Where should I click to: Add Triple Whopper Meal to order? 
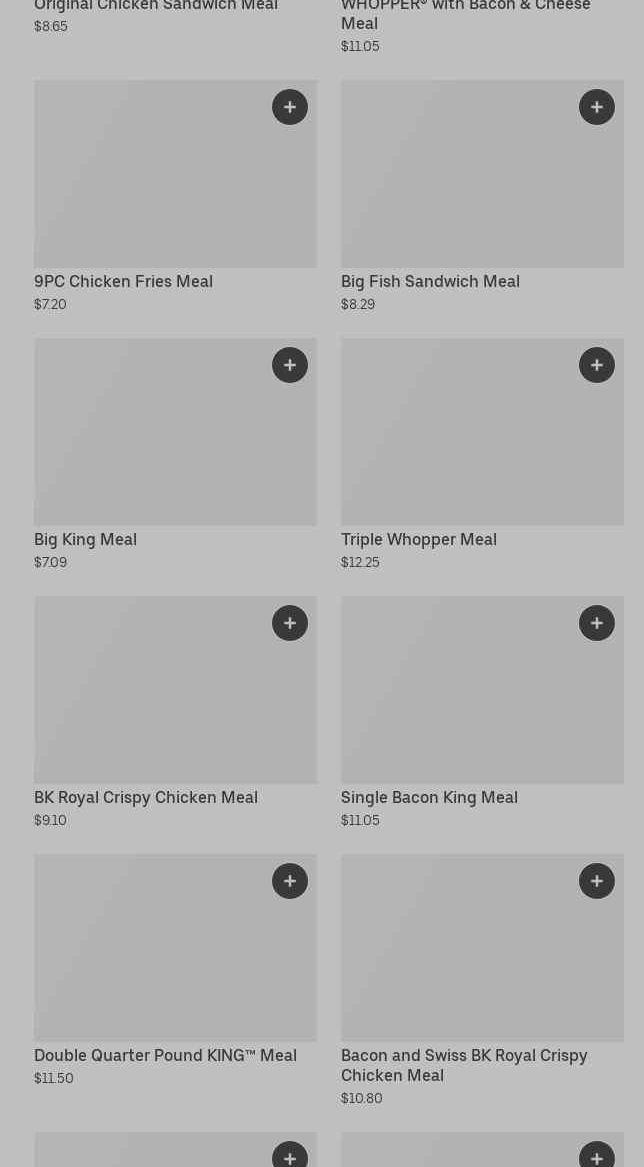pos(597,365)
